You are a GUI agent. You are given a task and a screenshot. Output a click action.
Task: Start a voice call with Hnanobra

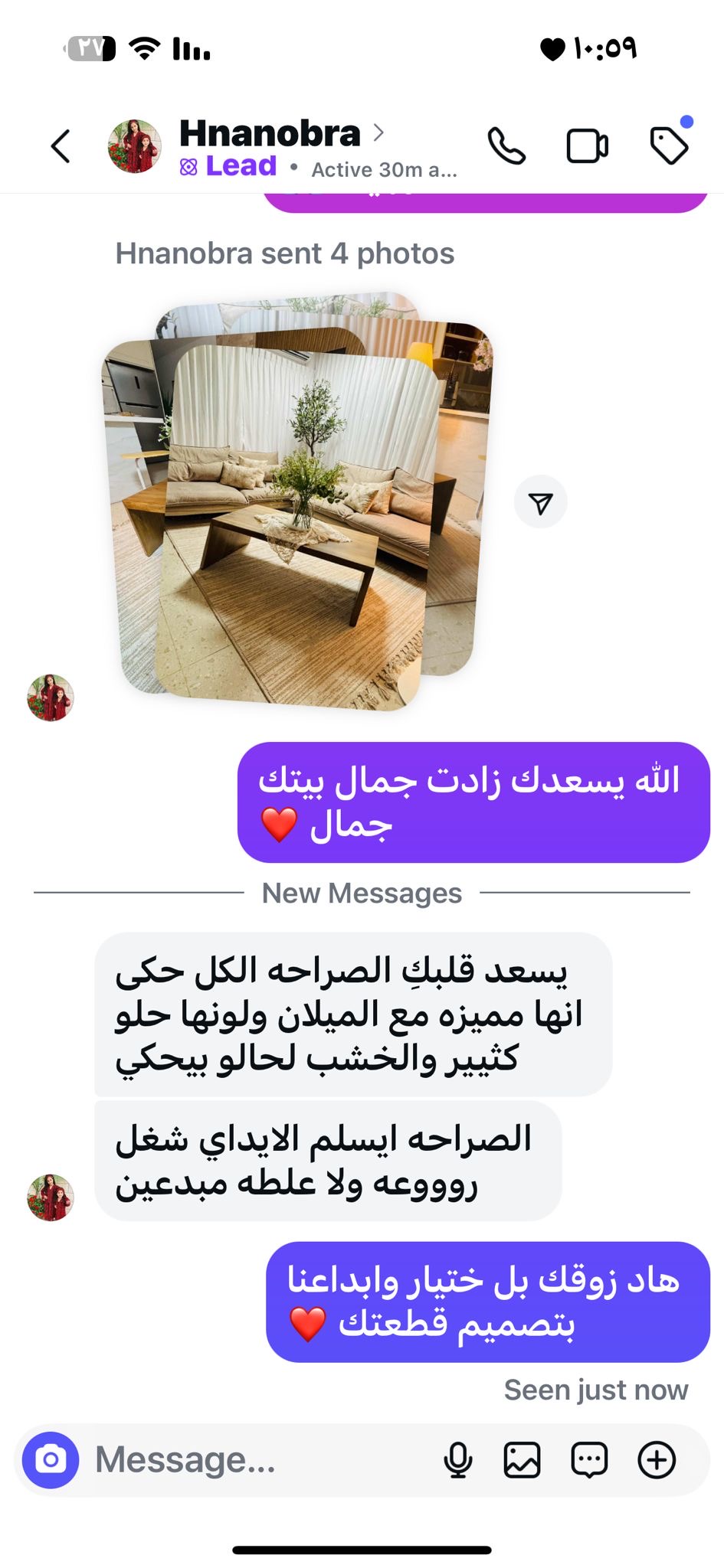tap(506, 146)
